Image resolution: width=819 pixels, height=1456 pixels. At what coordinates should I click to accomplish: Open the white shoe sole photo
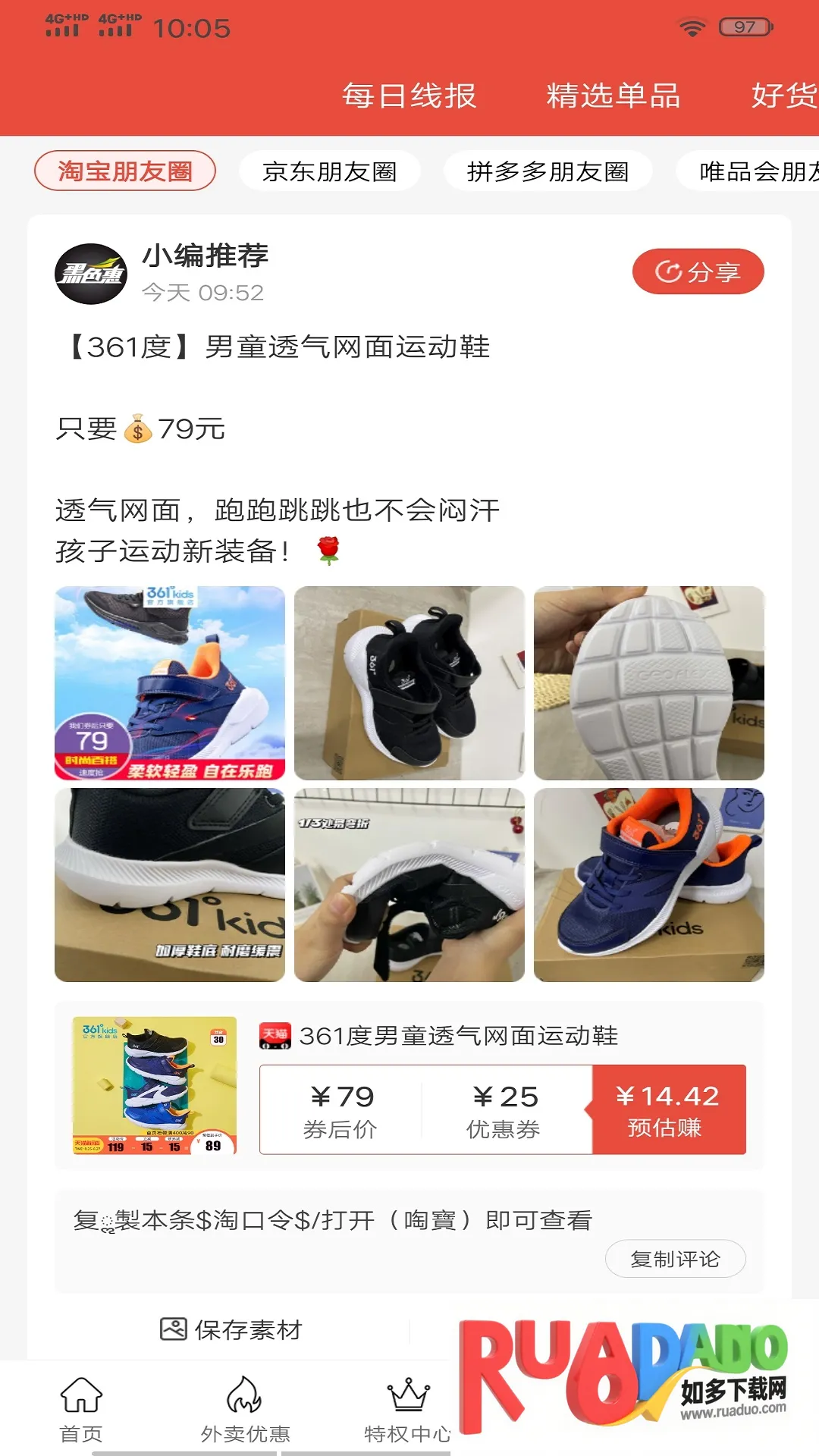[648, 682]
